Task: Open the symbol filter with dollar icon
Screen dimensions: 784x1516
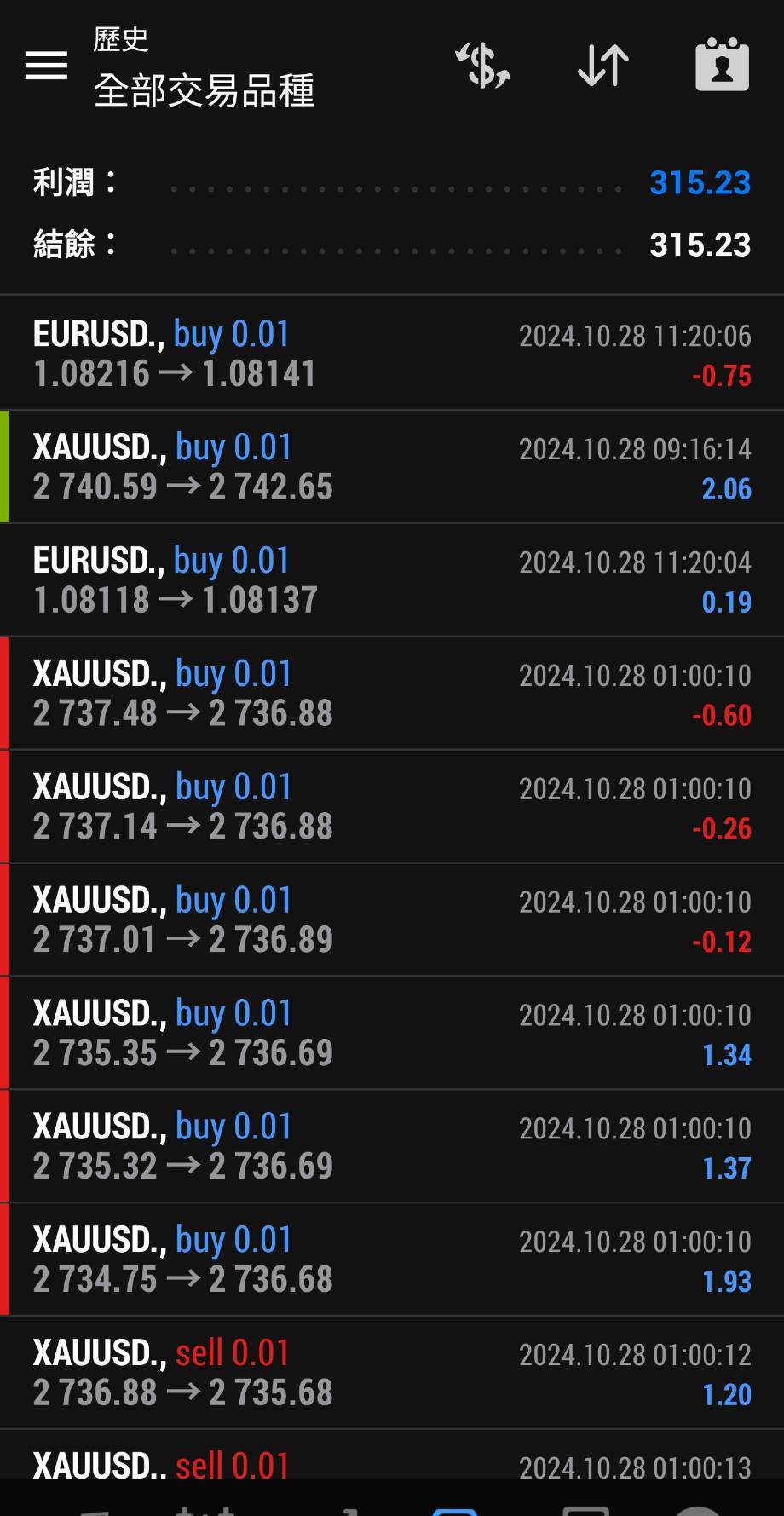Action: (x=482, y=66)
